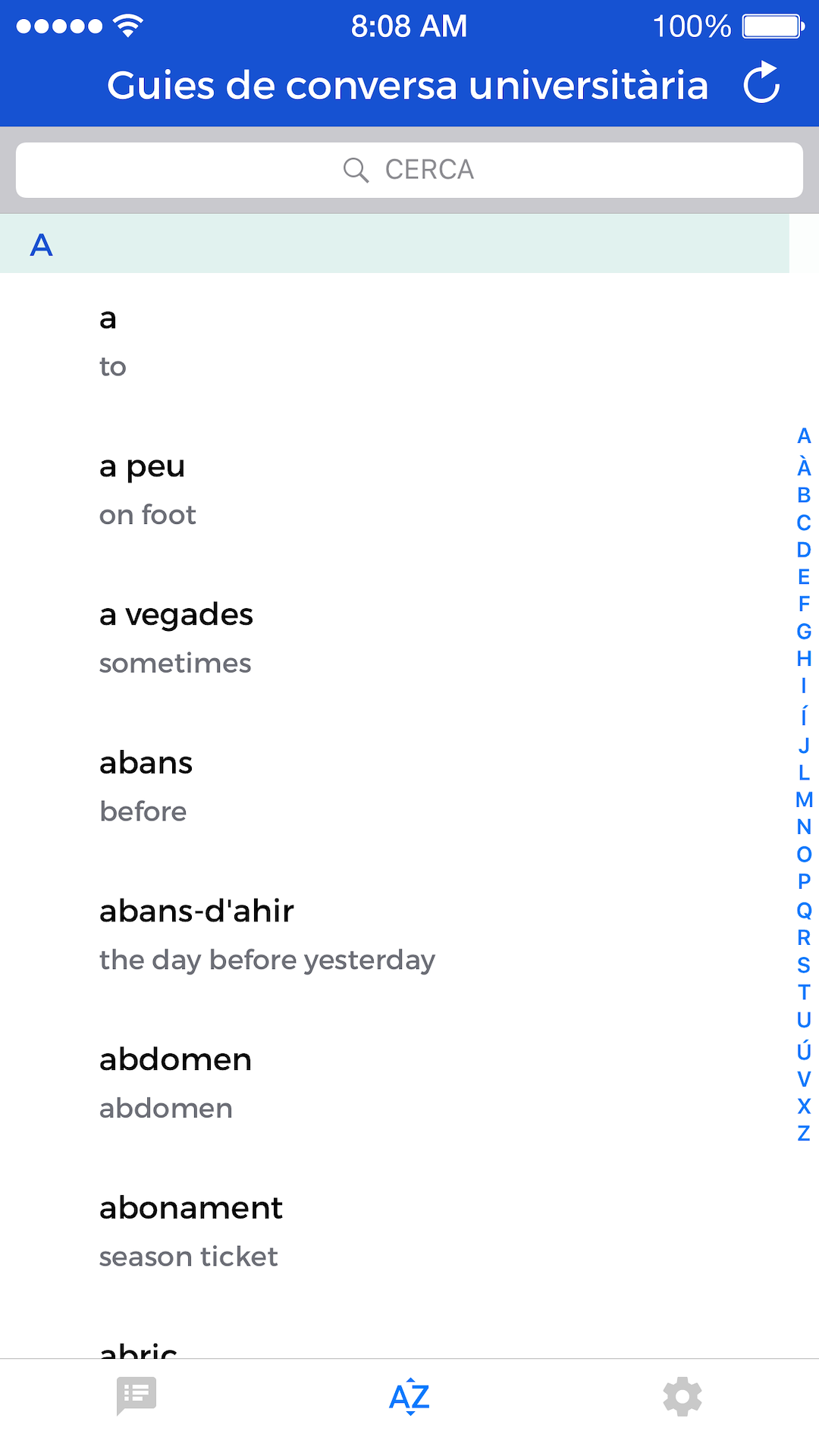This screenshot has height=1456, width=819.
Task: View the 'abdomen' entry
Action: (394, 1084)
